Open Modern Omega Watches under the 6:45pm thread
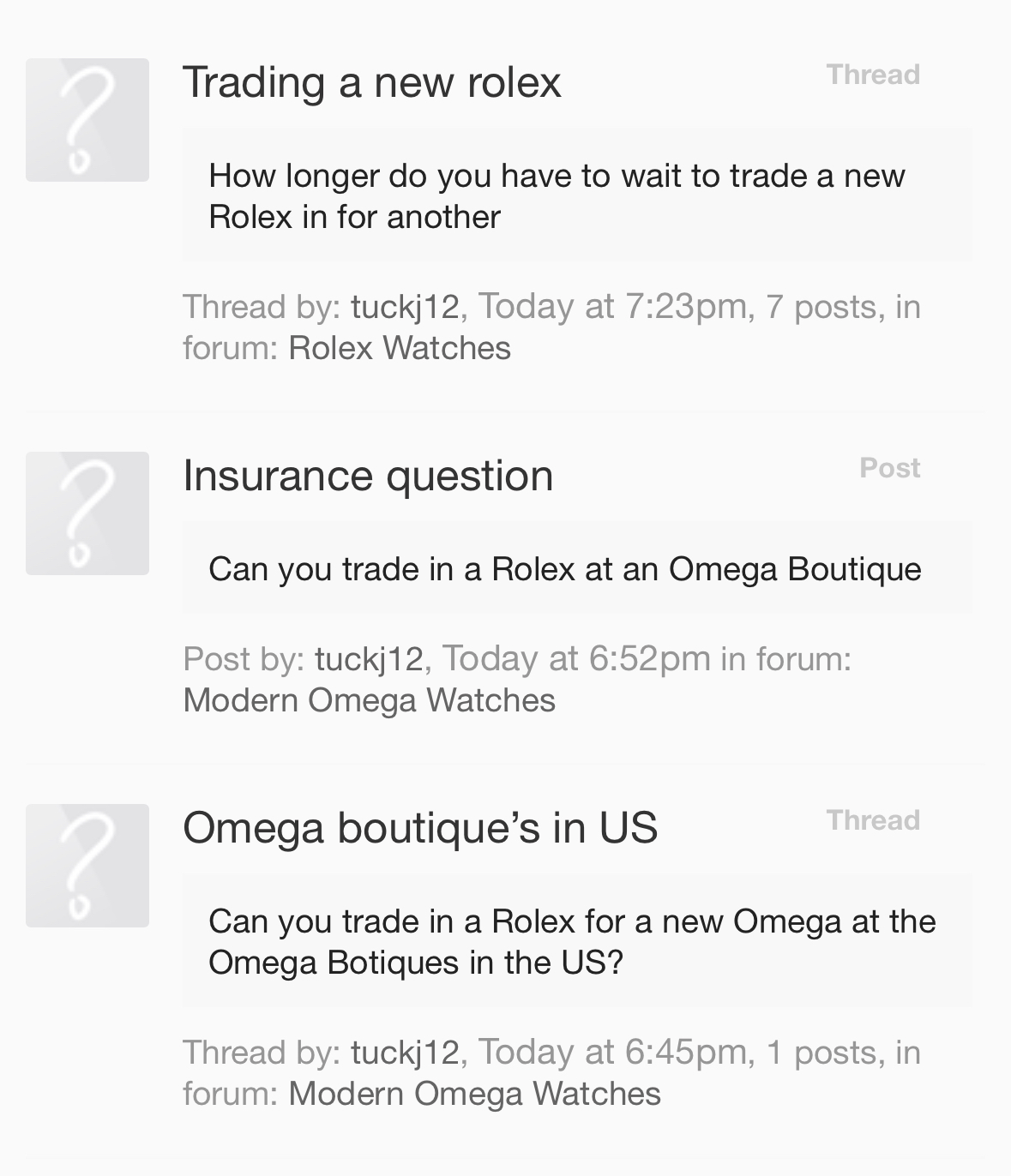The image size is (1011, 1176). coord(474,1094)
